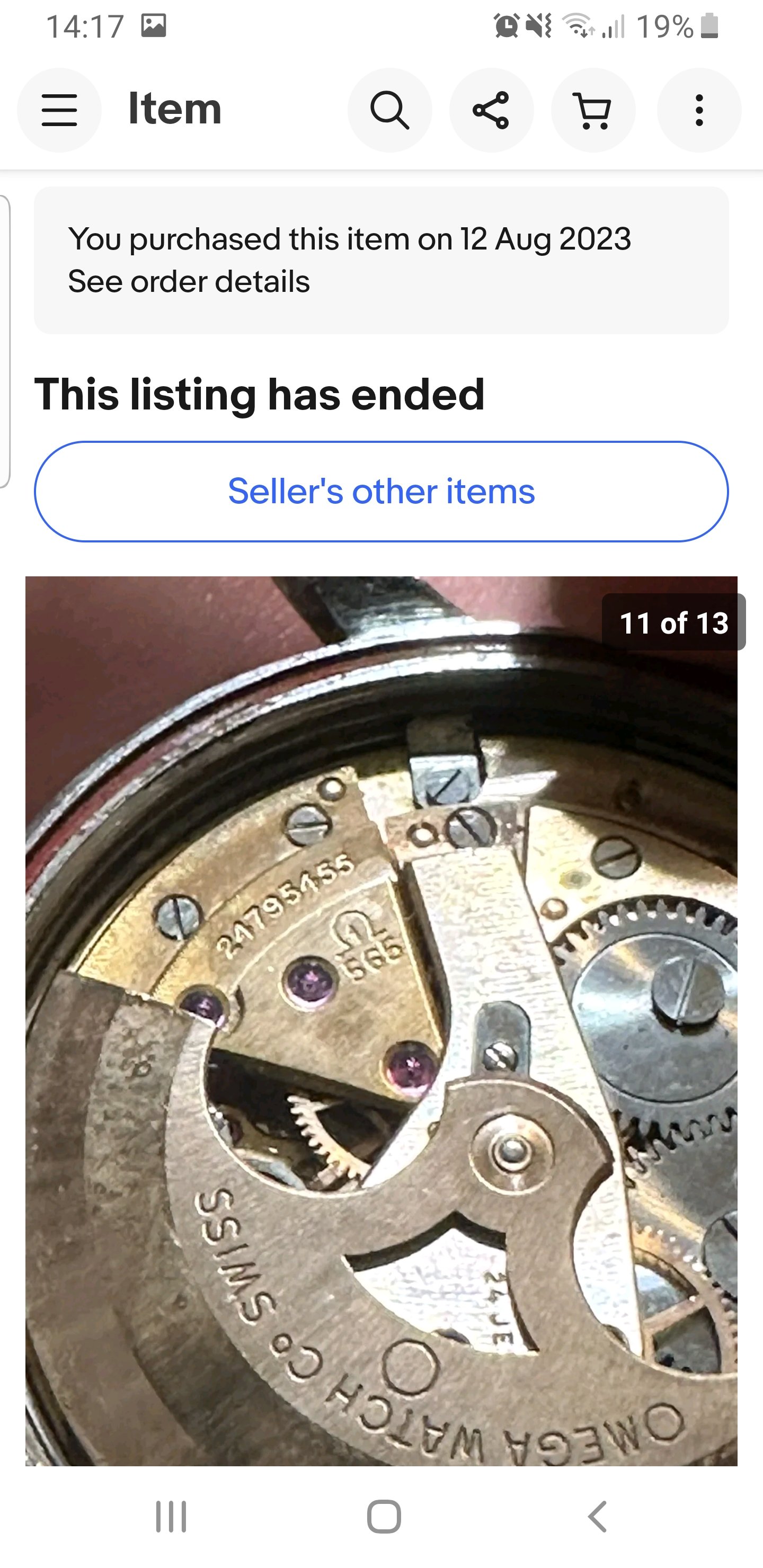
Task: Open the three-dot overflow menu
Action: pos(699,110)
